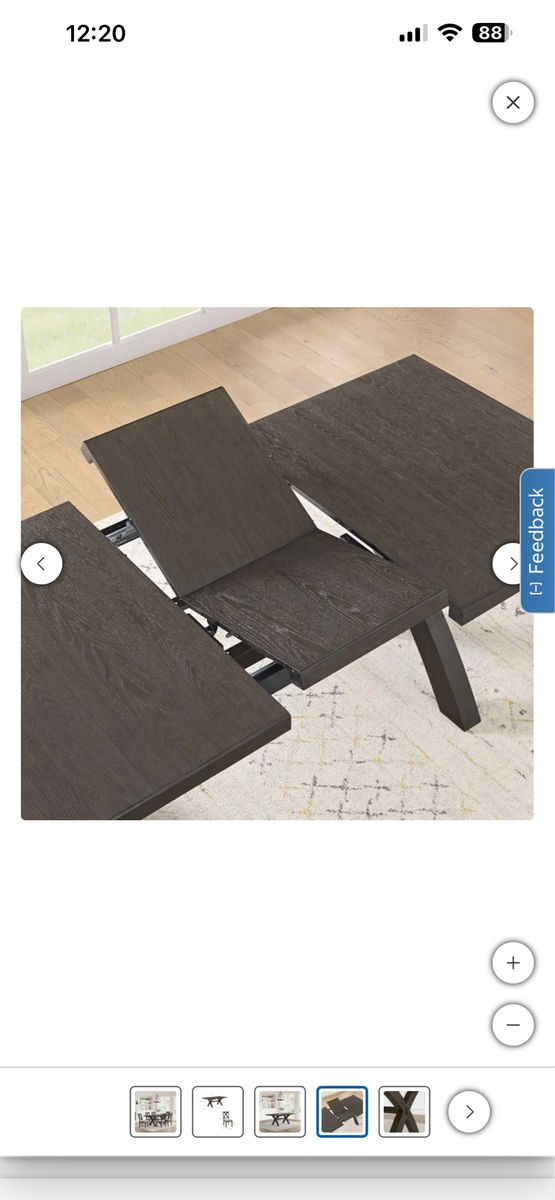Select the fifth thumbnail of X-shaped leg

tap(404, 1112)
